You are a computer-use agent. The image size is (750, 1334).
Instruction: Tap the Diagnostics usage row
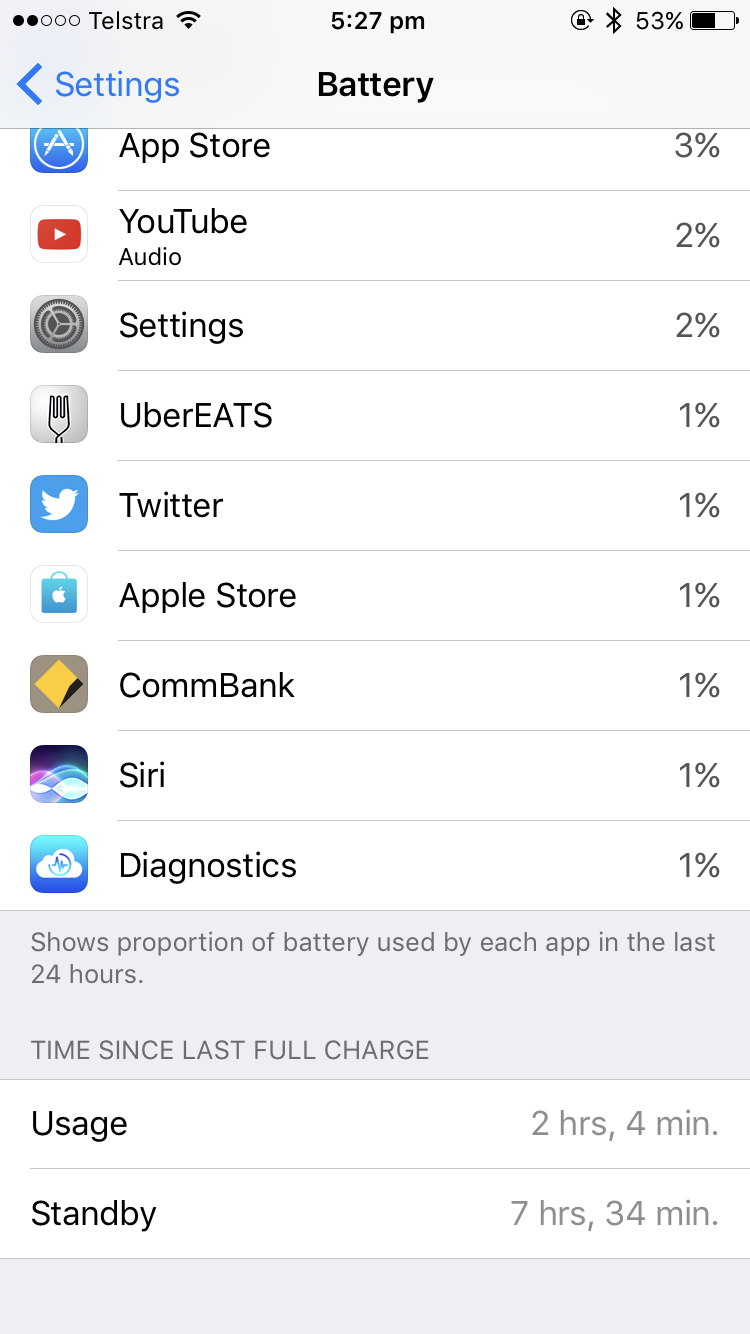coord(375,866)
